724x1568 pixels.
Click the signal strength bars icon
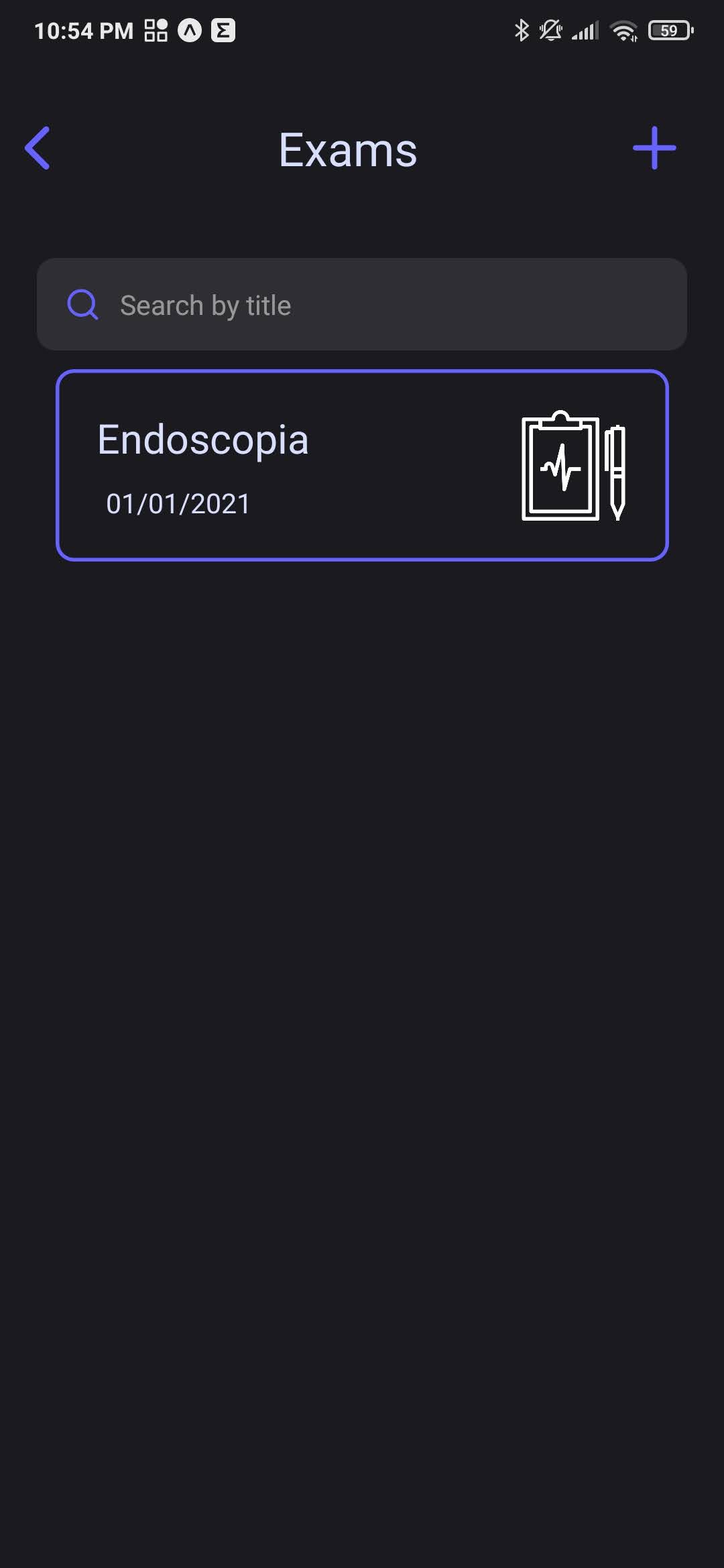click(x=585, y=29)
